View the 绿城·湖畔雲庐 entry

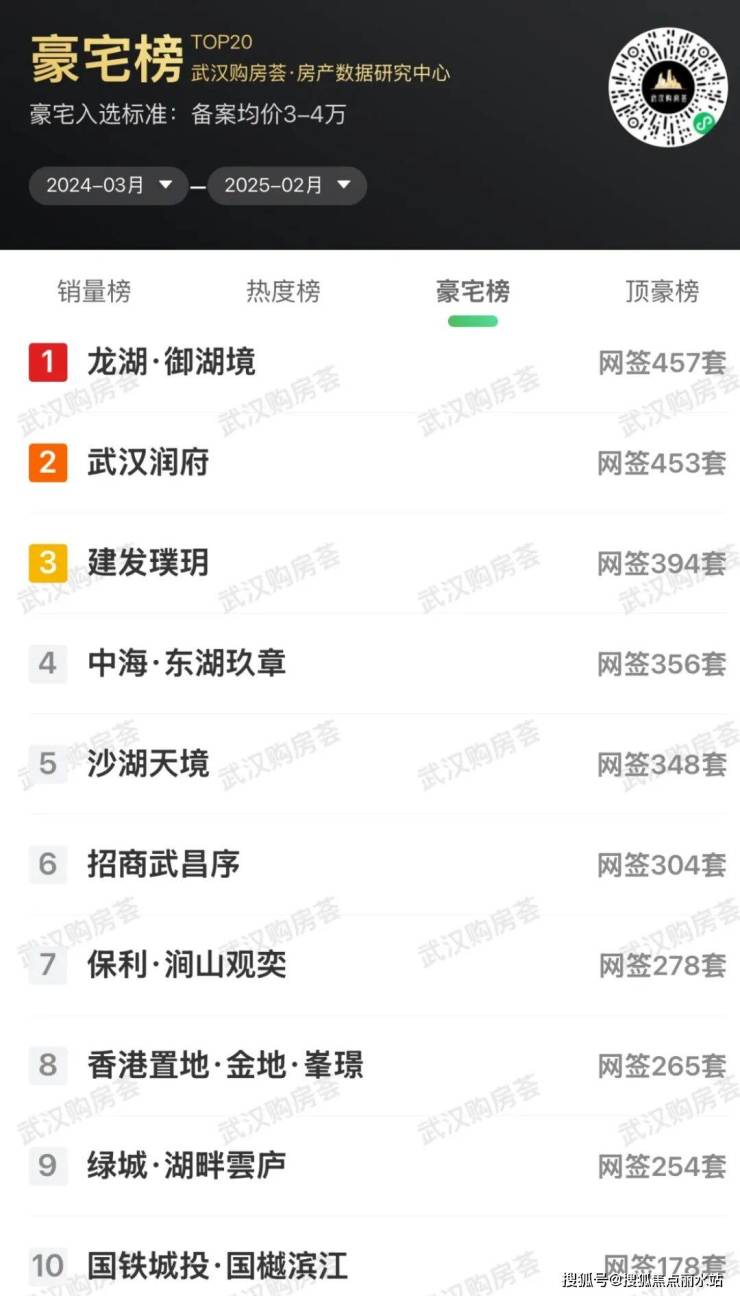187,1165
